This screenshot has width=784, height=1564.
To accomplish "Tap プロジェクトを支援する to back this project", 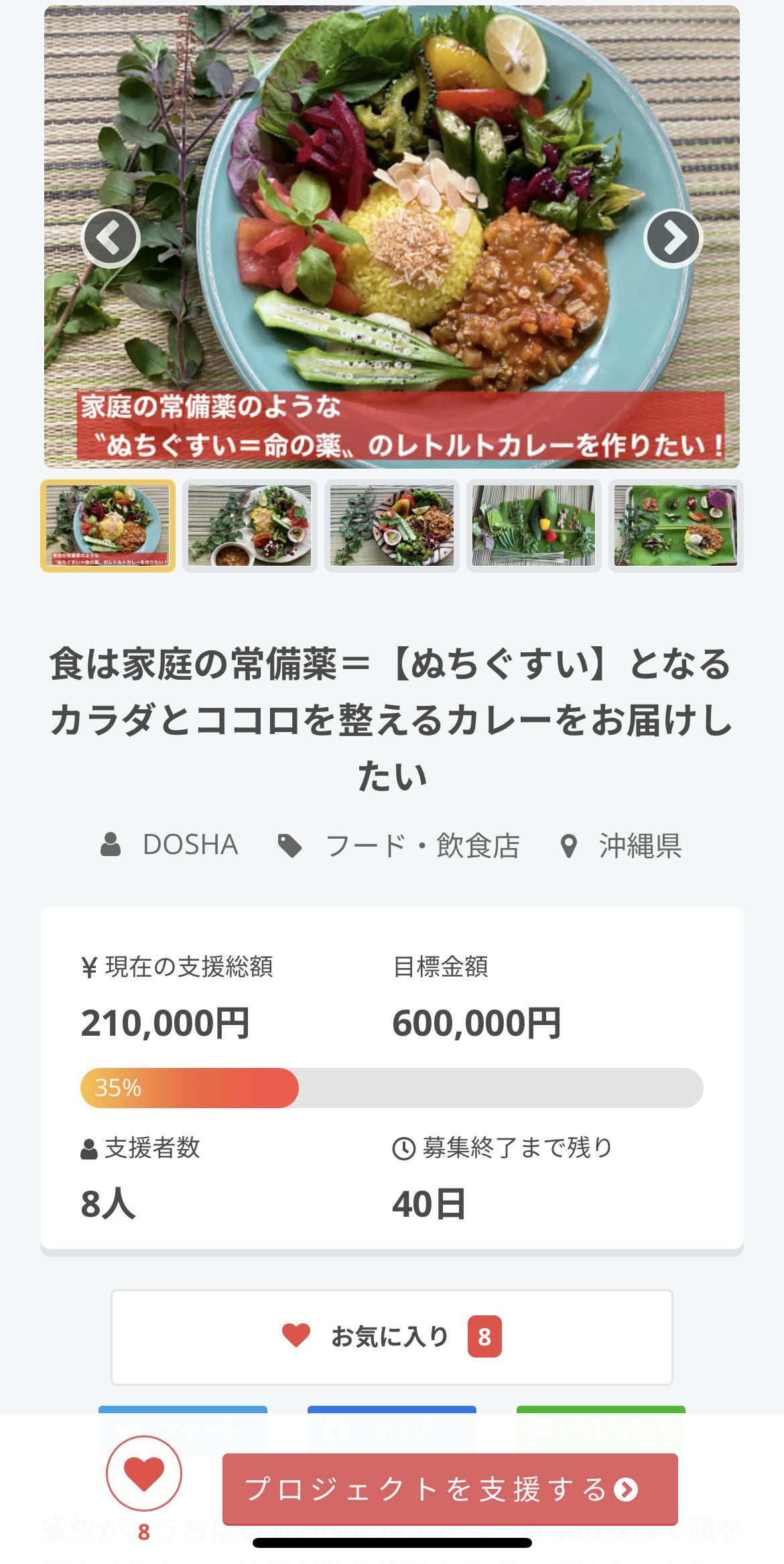I will [x=450, y=1489].
